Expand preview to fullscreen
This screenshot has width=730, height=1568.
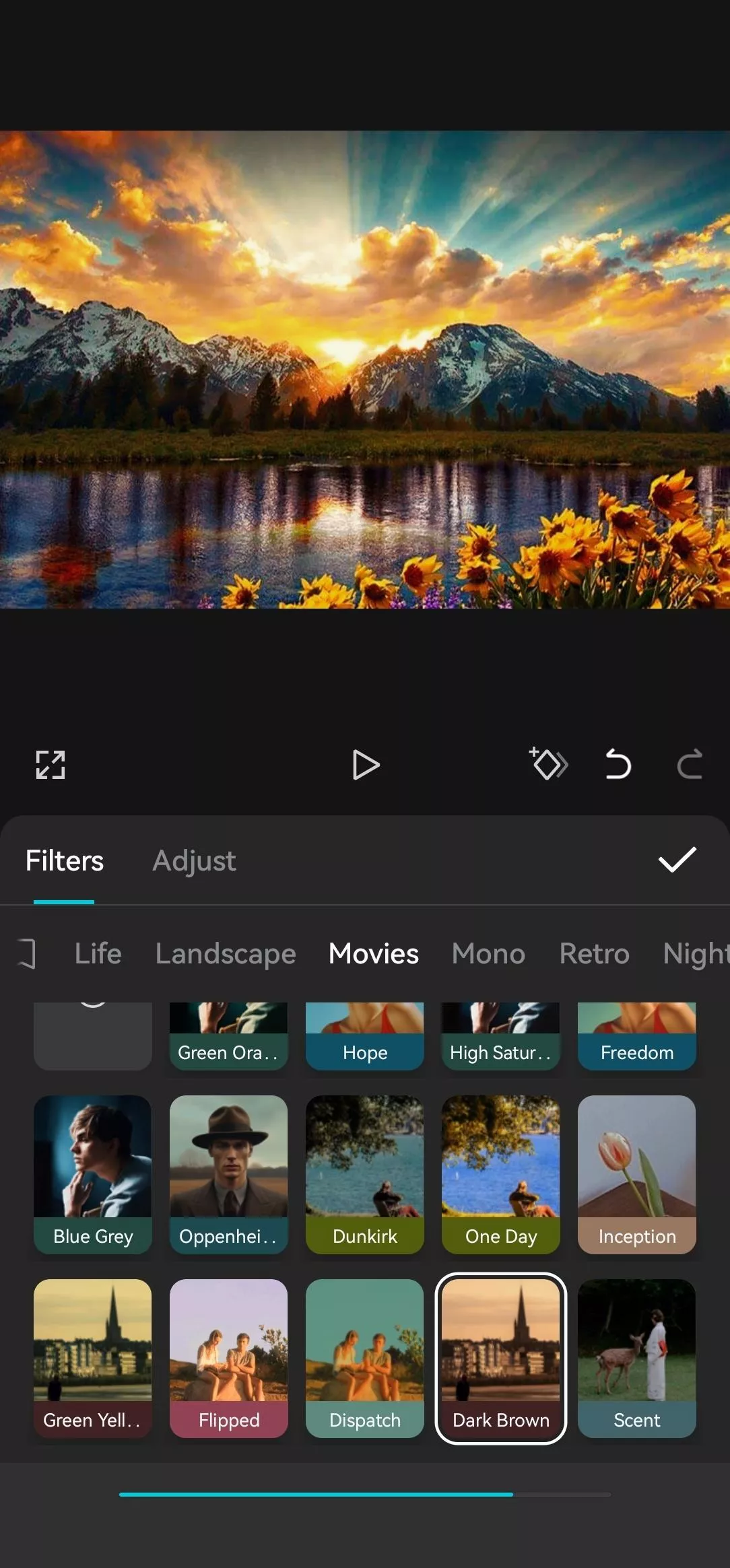tap(51, 765)
